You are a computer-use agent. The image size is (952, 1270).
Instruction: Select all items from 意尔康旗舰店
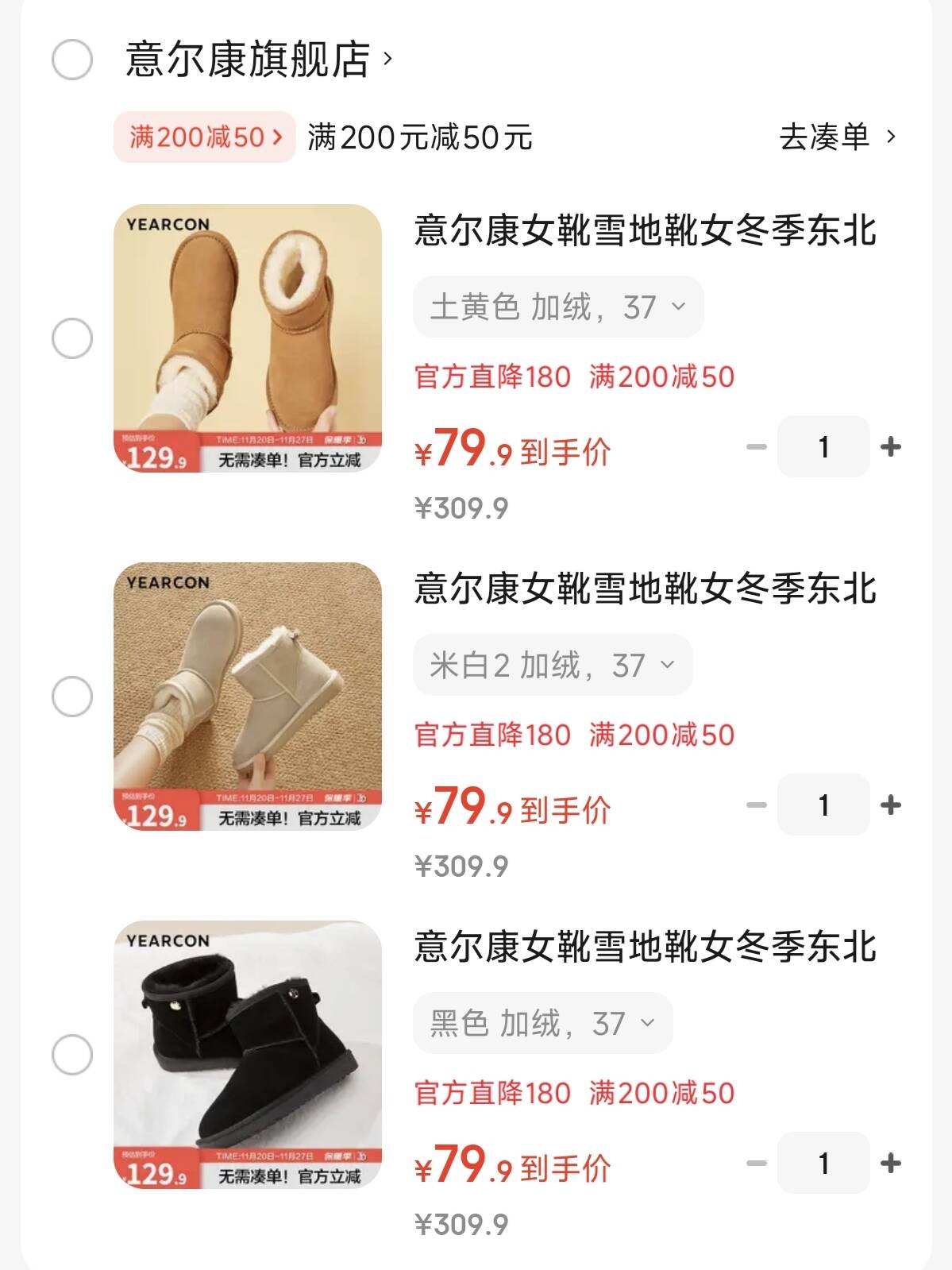[x=72, y=60]
